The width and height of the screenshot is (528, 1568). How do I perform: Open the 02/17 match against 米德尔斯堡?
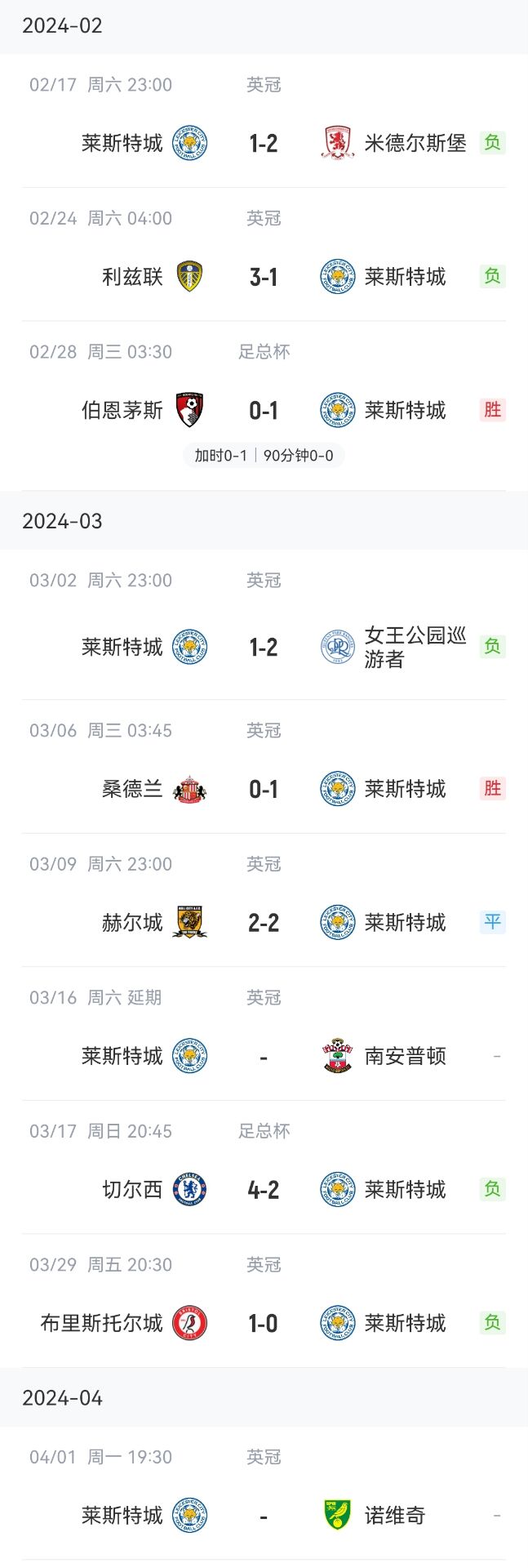click(x=264, y=144)
